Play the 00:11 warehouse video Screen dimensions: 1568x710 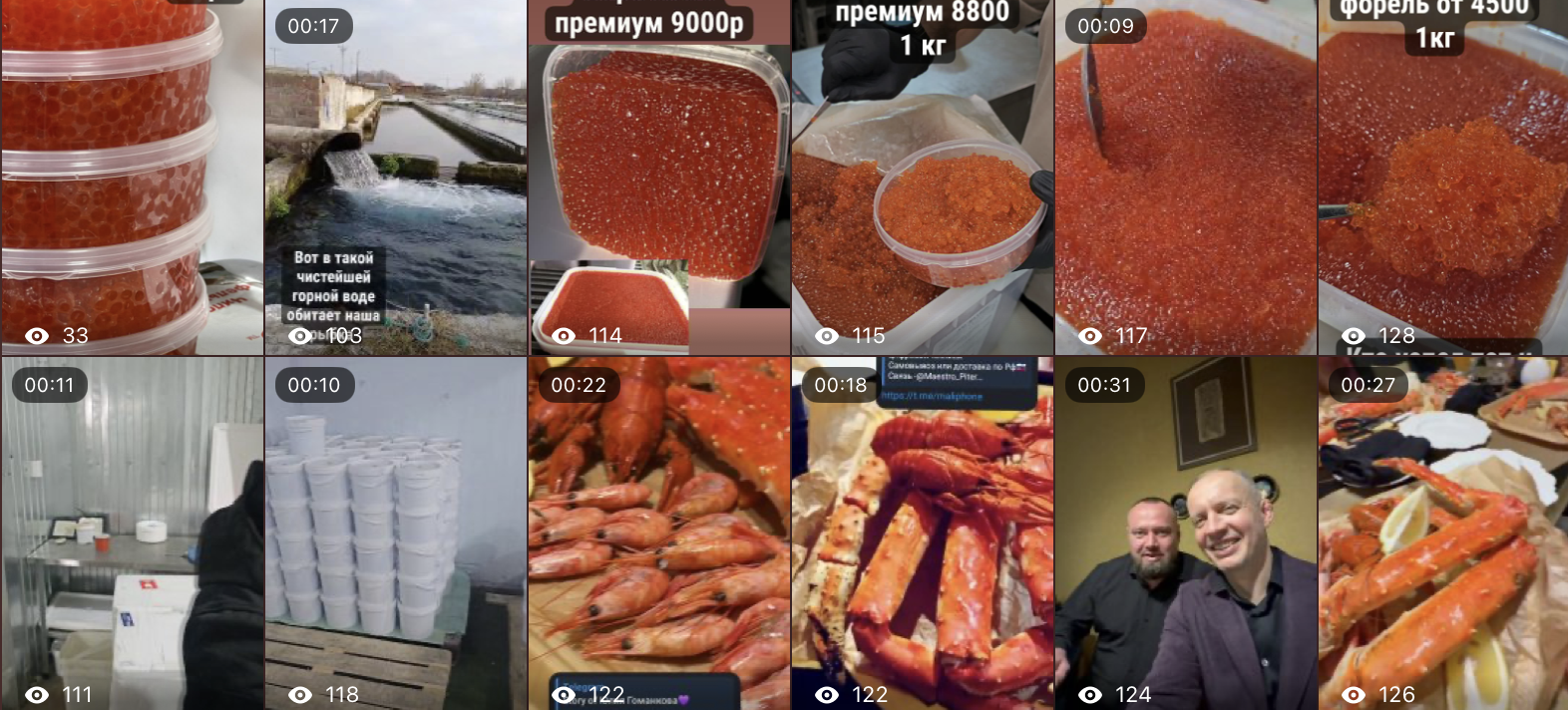click(x=132, y=533)
